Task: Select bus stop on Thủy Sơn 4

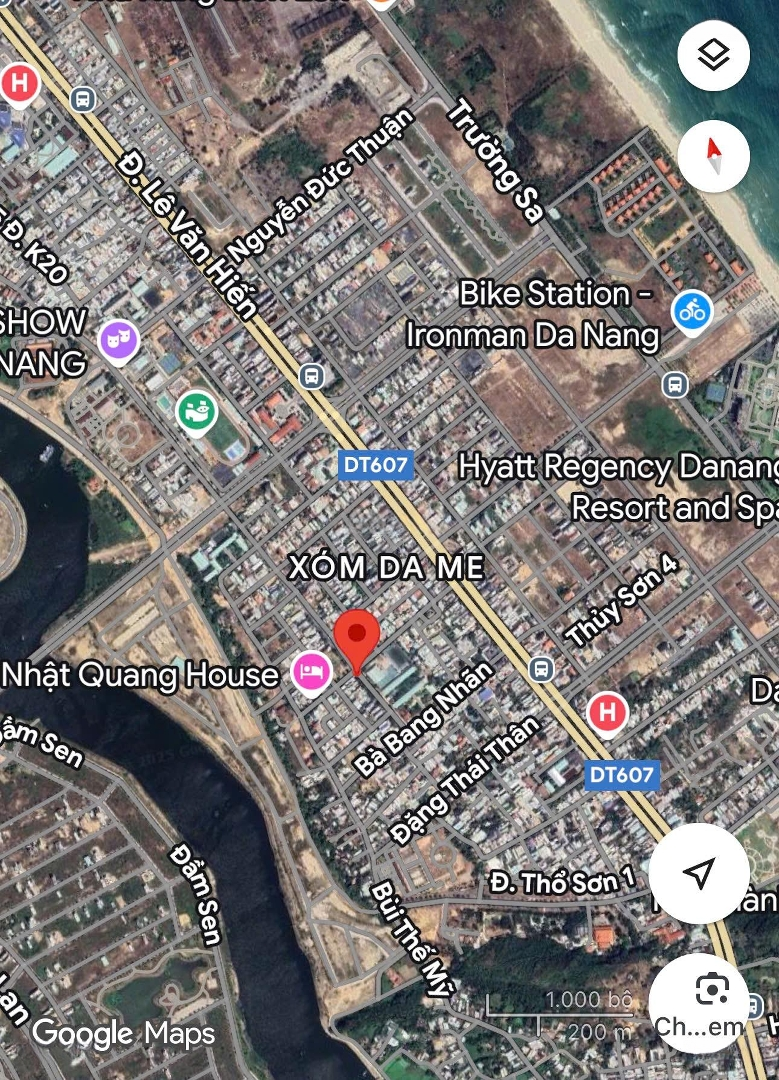Action: 541,668
